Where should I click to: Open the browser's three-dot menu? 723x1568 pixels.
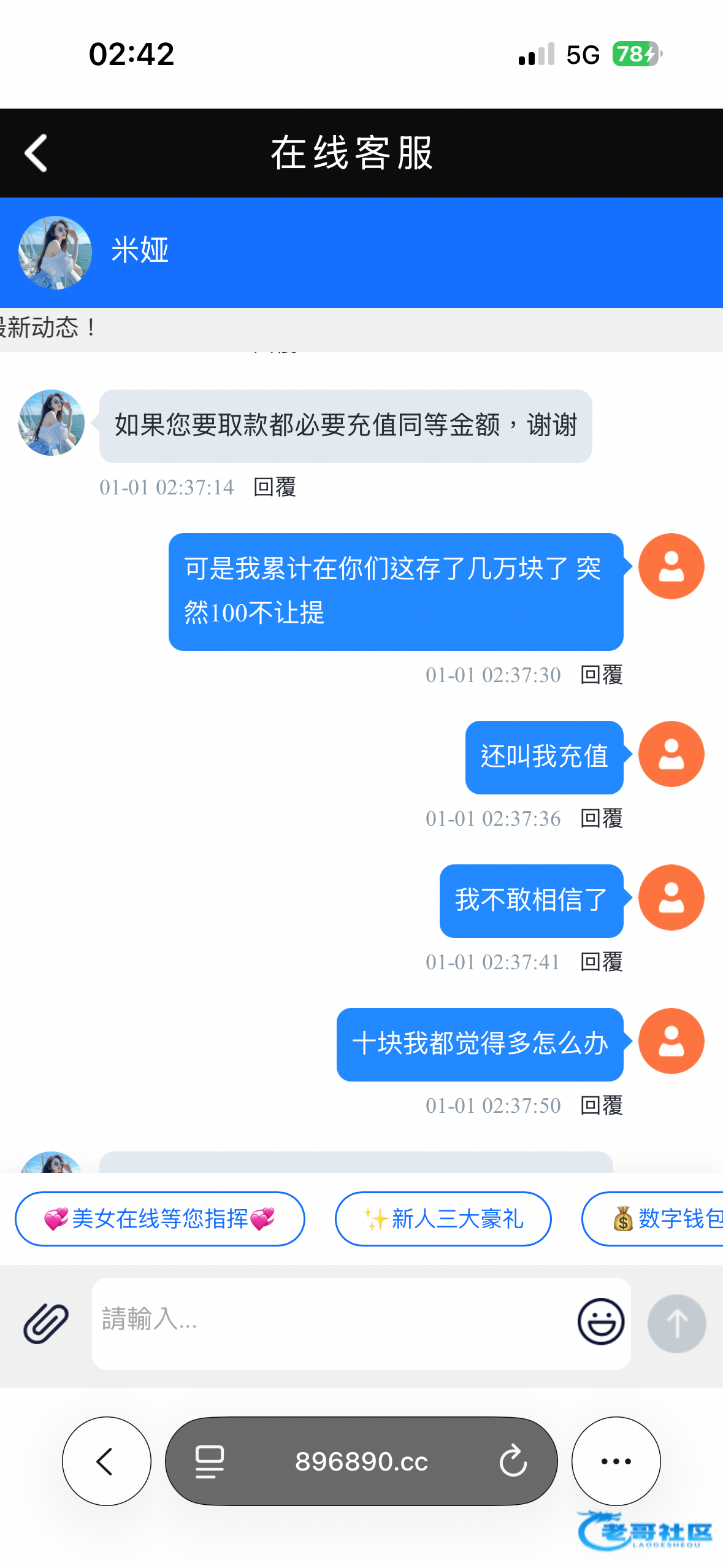(x=616, y=1461)
